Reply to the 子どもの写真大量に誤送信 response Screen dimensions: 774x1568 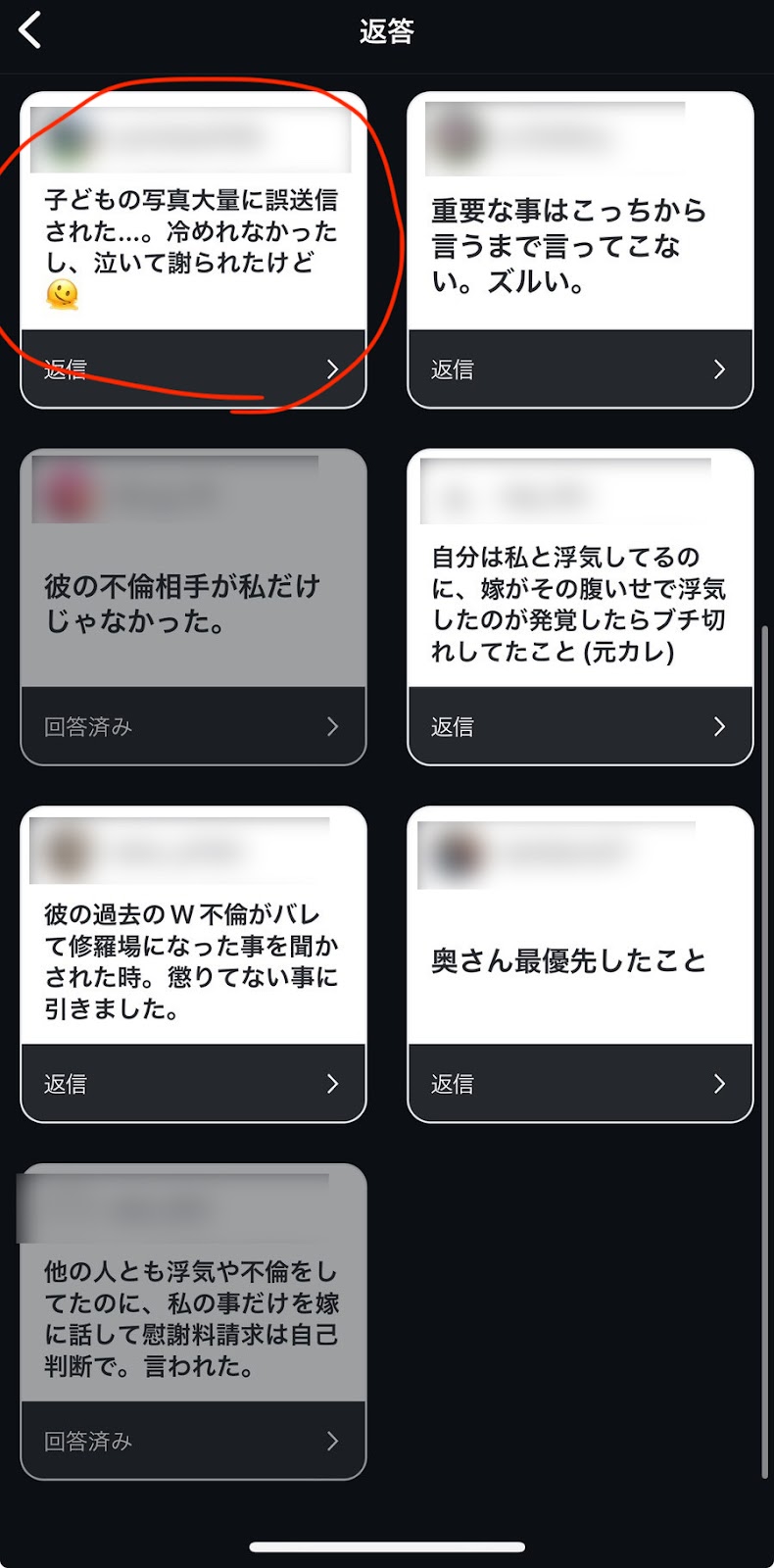[193, 368]
